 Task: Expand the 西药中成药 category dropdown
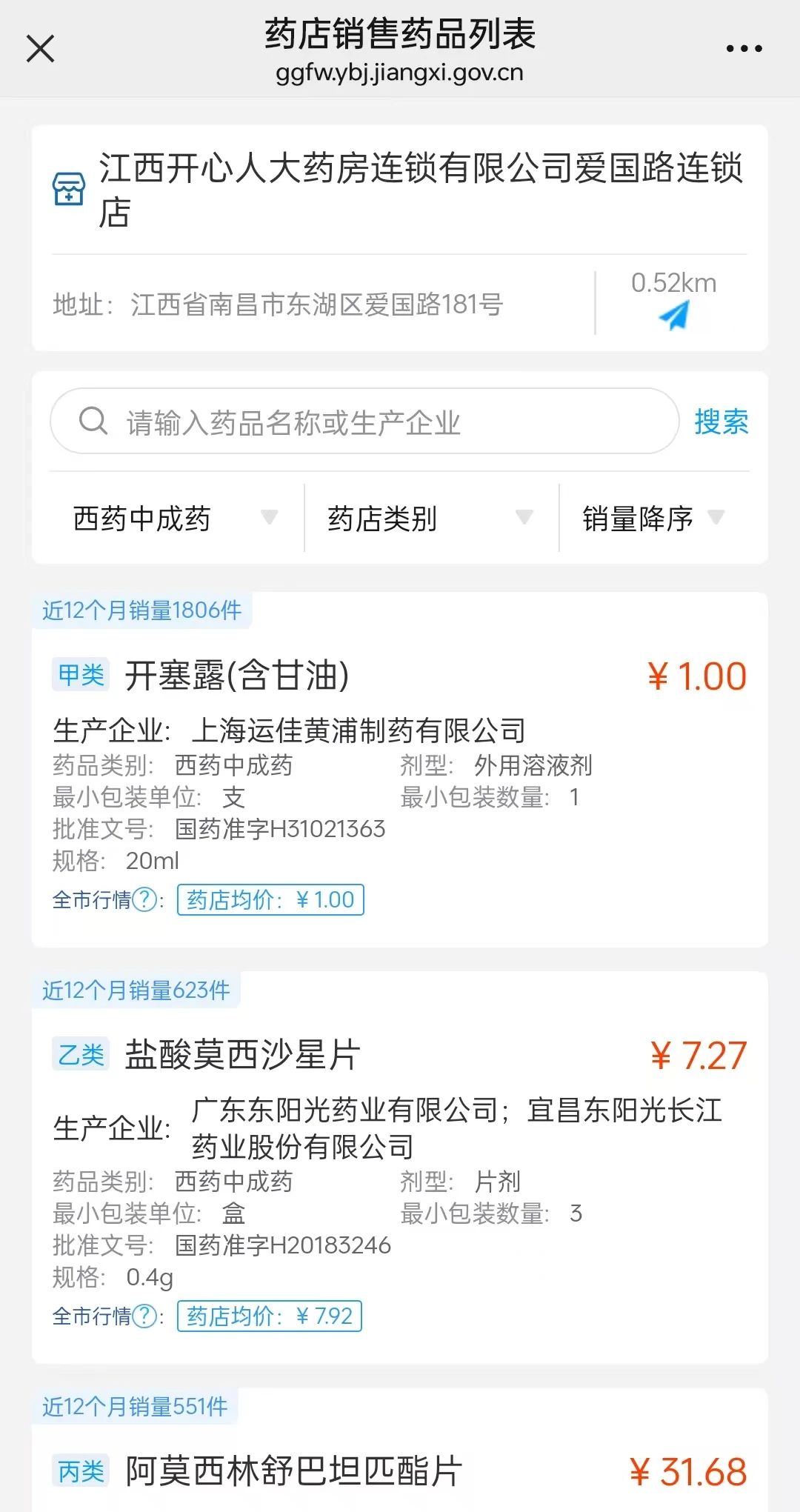coord(175,519)
